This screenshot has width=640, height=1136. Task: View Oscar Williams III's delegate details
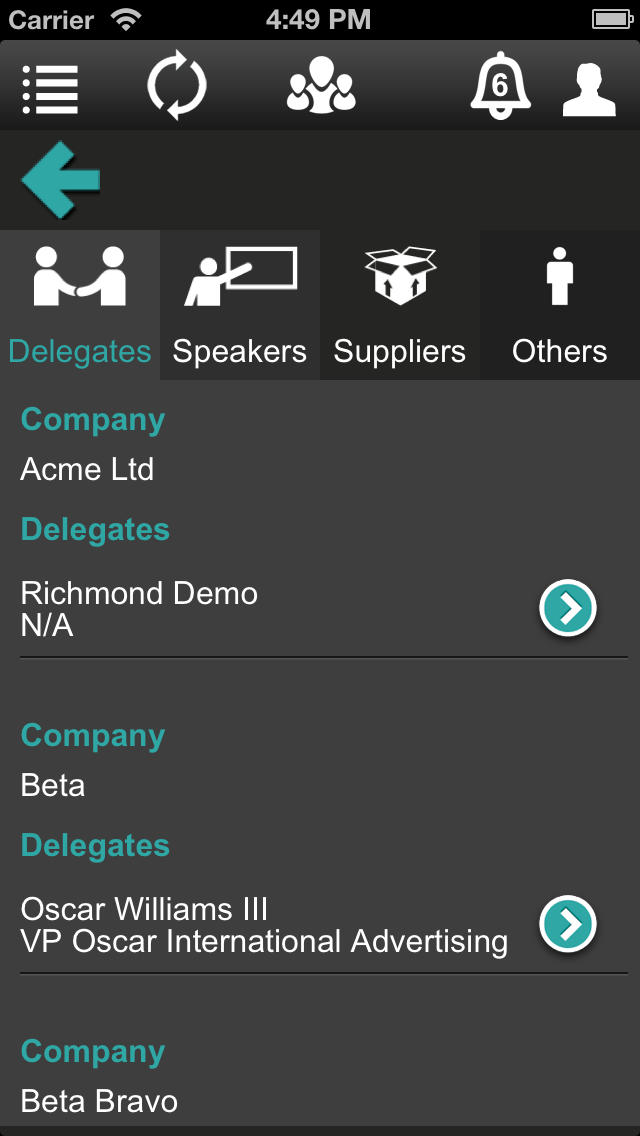point(568,925)
